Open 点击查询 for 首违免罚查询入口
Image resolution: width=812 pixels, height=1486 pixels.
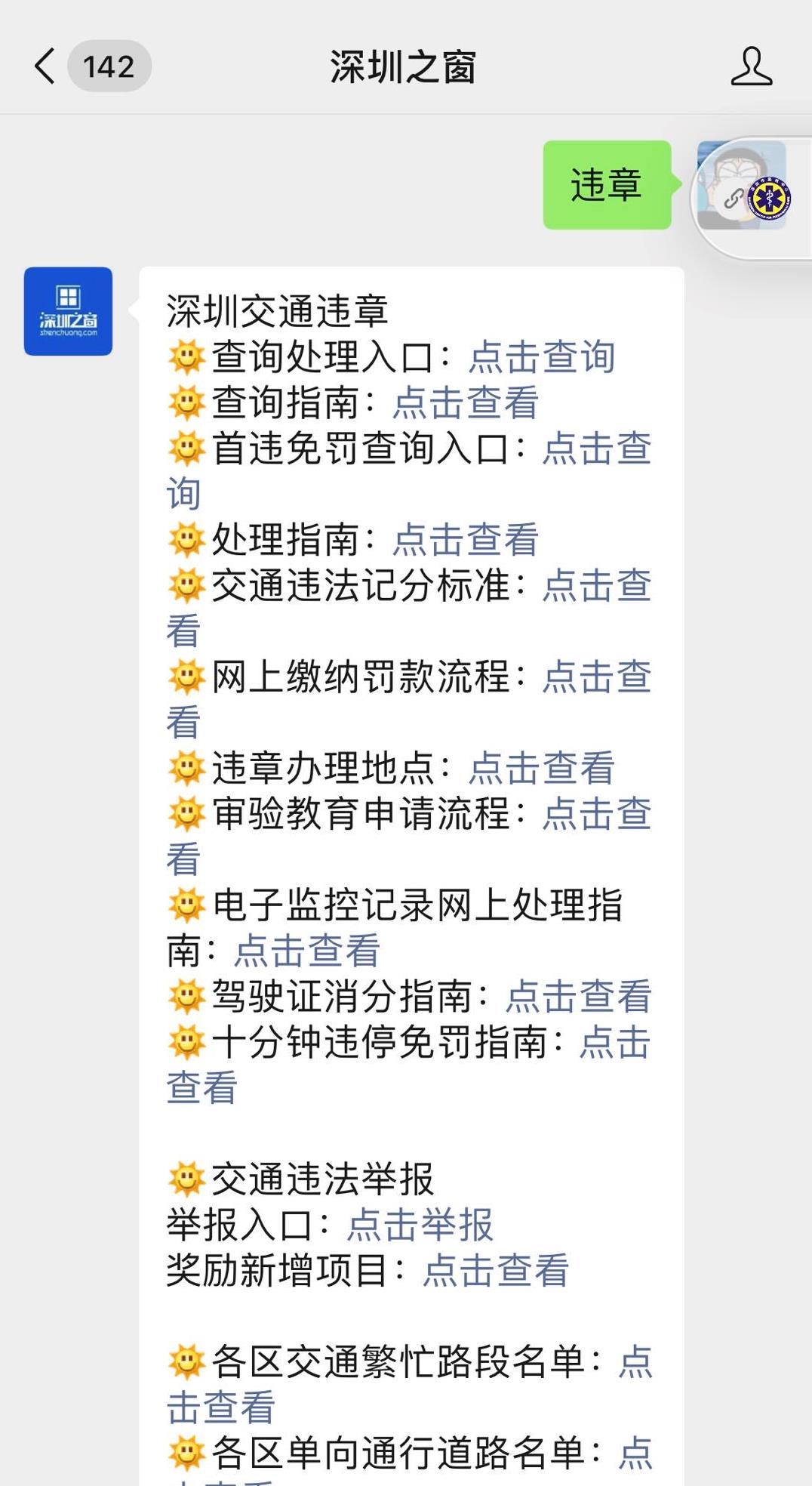(596, 450)
